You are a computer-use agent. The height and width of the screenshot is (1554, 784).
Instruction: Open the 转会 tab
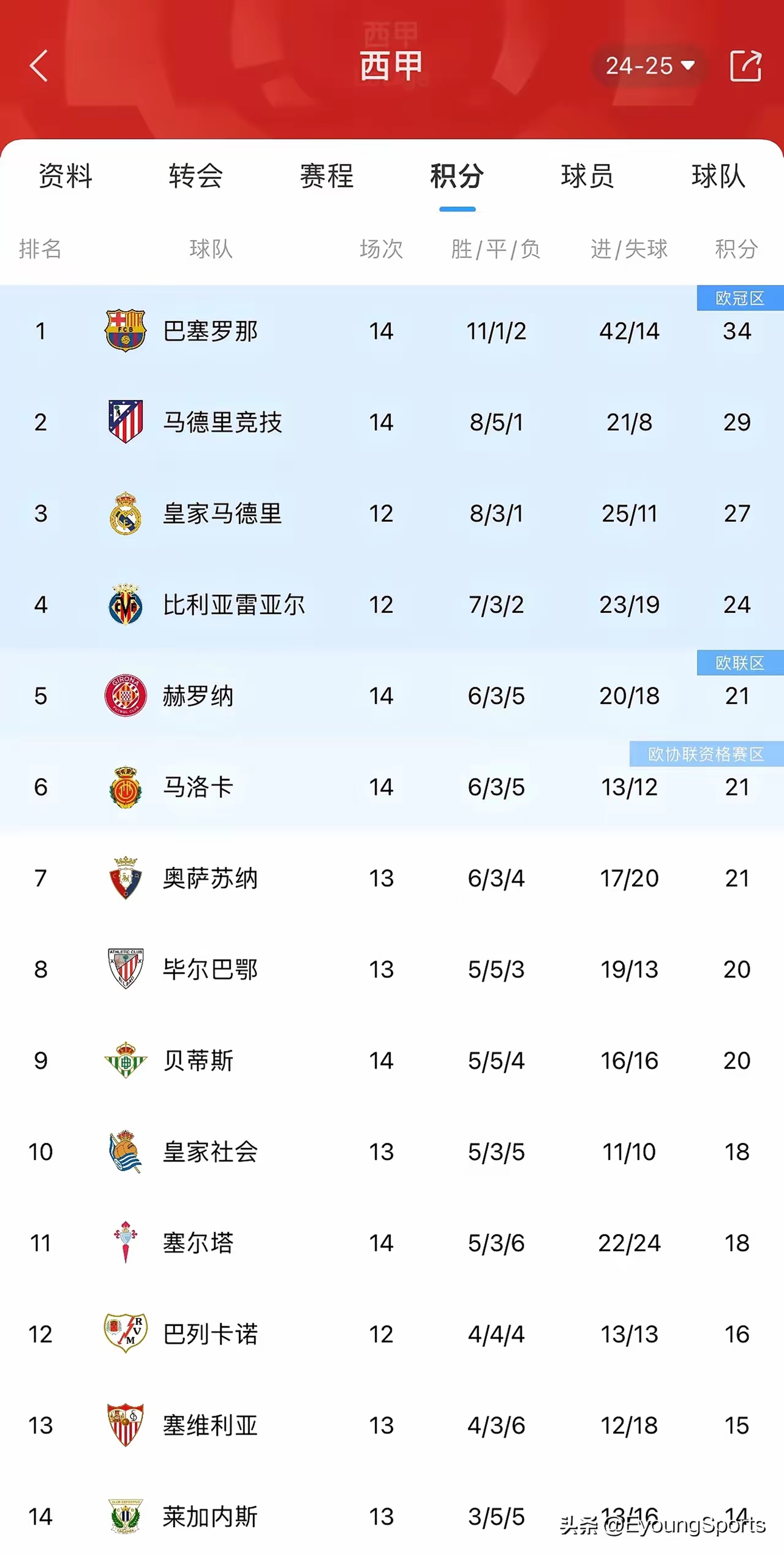pos(195,177)
